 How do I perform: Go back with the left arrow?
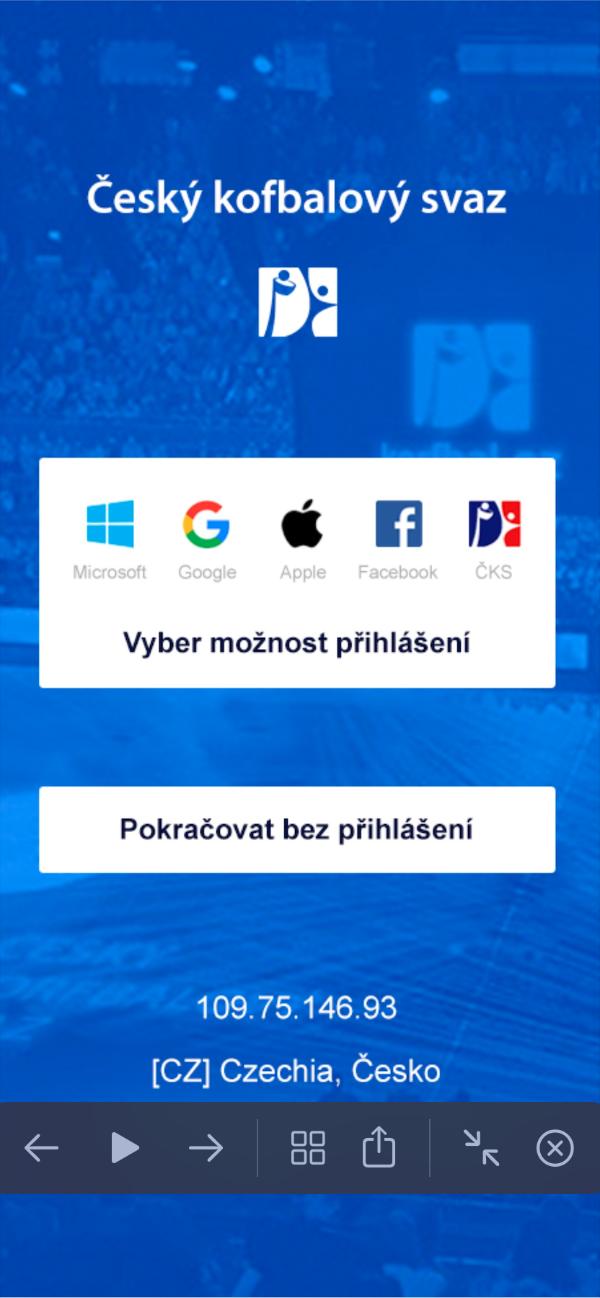(41, 1148)
